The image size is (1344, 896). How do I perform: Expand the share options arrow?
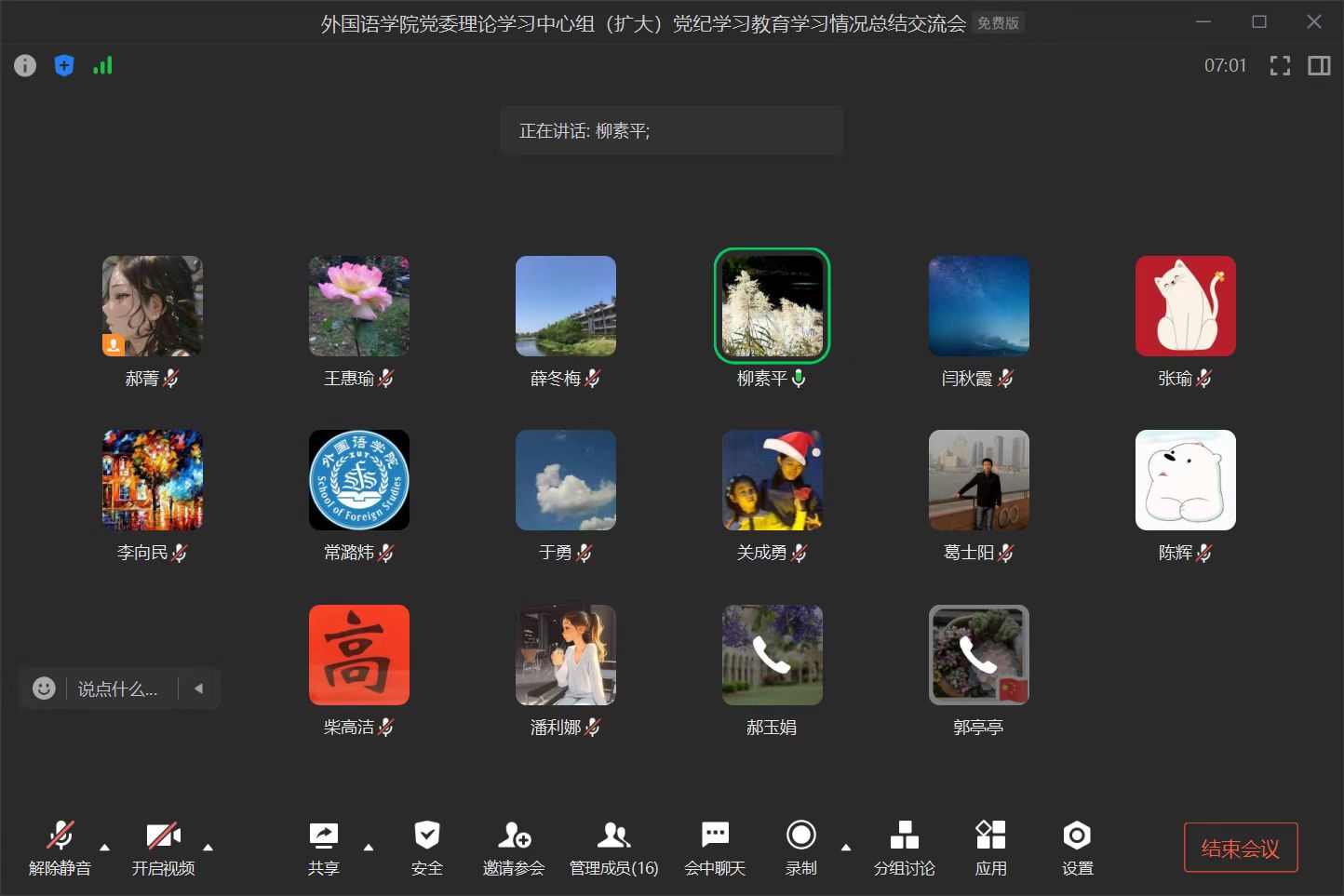tap(369, 848)
